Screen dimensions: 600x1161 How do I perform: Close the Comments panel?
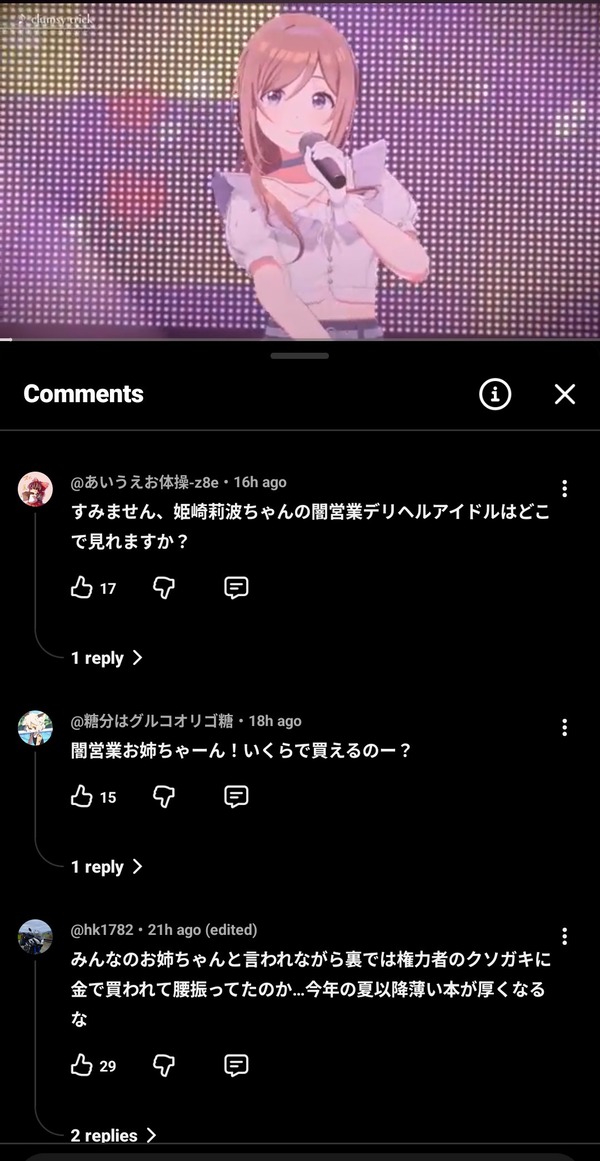(564, 395)
